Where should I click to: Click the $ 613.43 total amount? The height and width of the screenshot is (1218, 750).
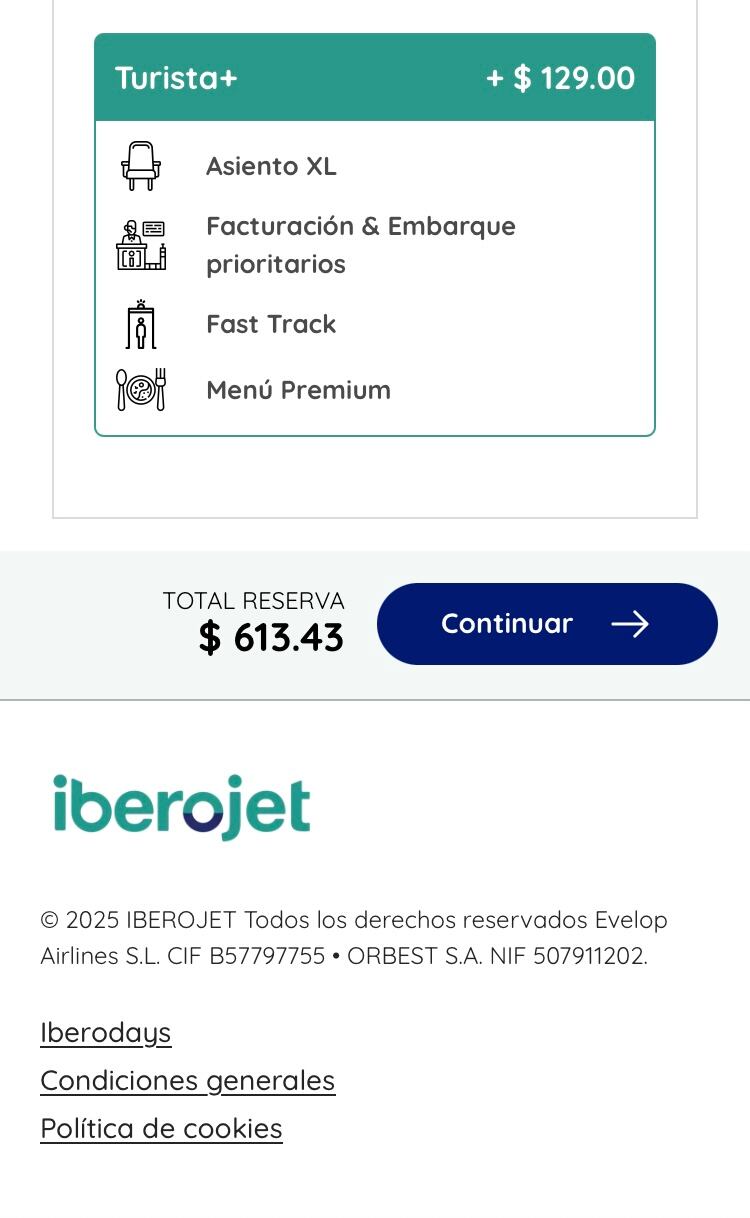270,637
